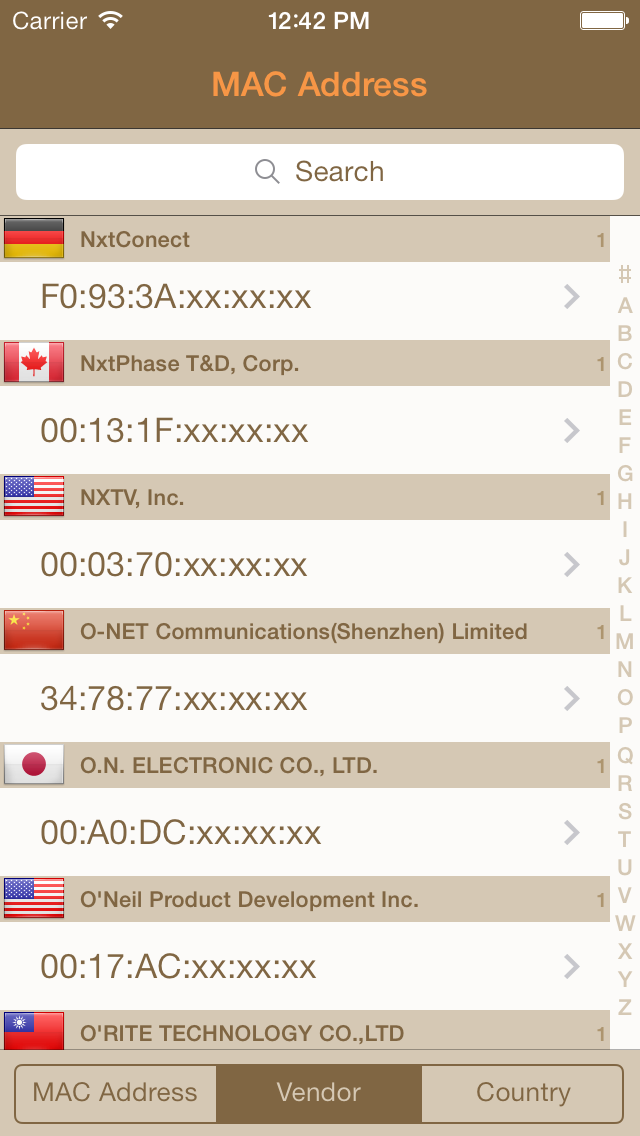This screenshot has height=1136, width=640.
Task: Jump to letter Z in the index
Action: (x=625, y=1007)
